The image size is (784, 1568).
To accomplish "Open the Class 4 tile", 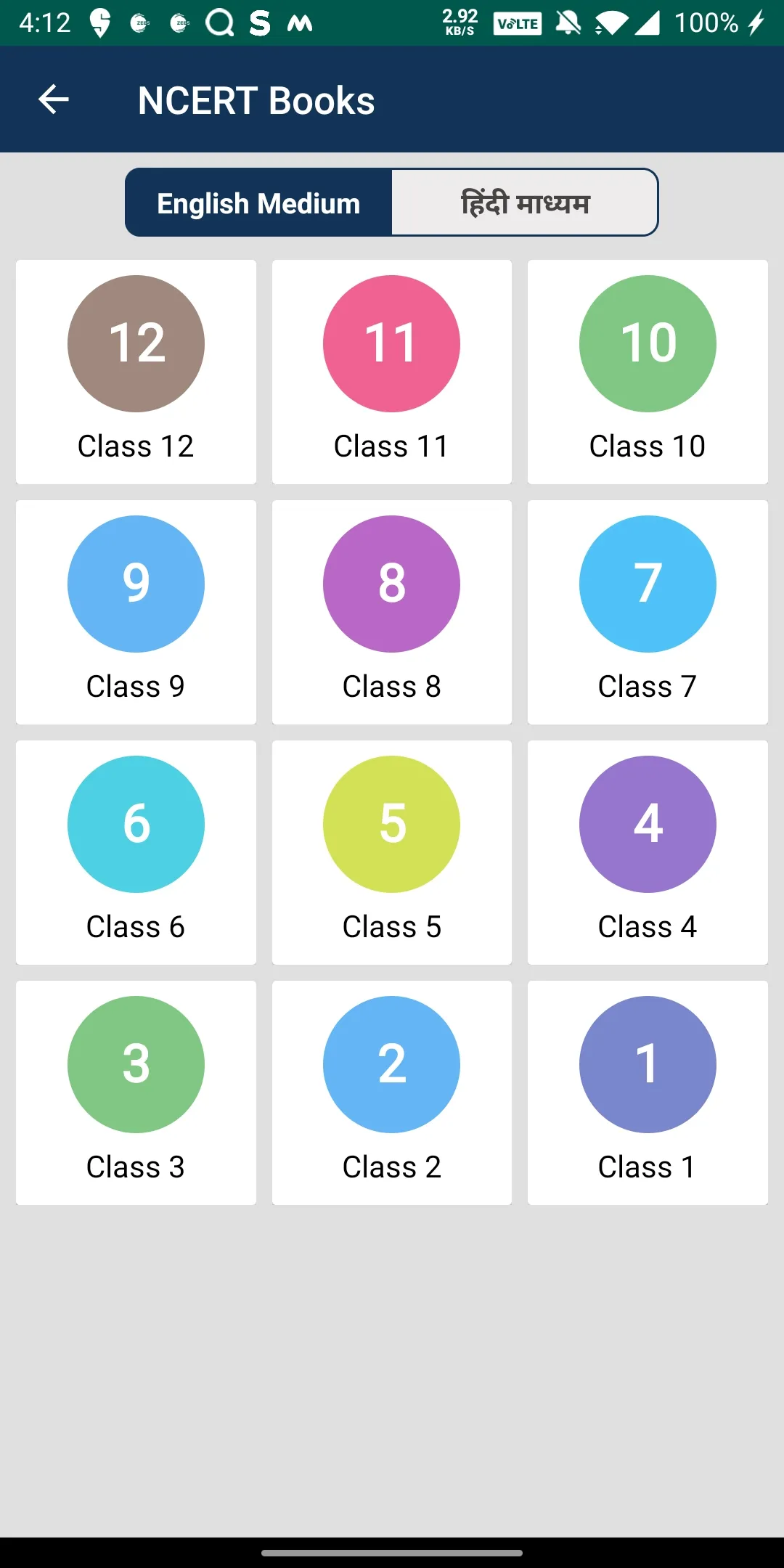I will [648, 852].
